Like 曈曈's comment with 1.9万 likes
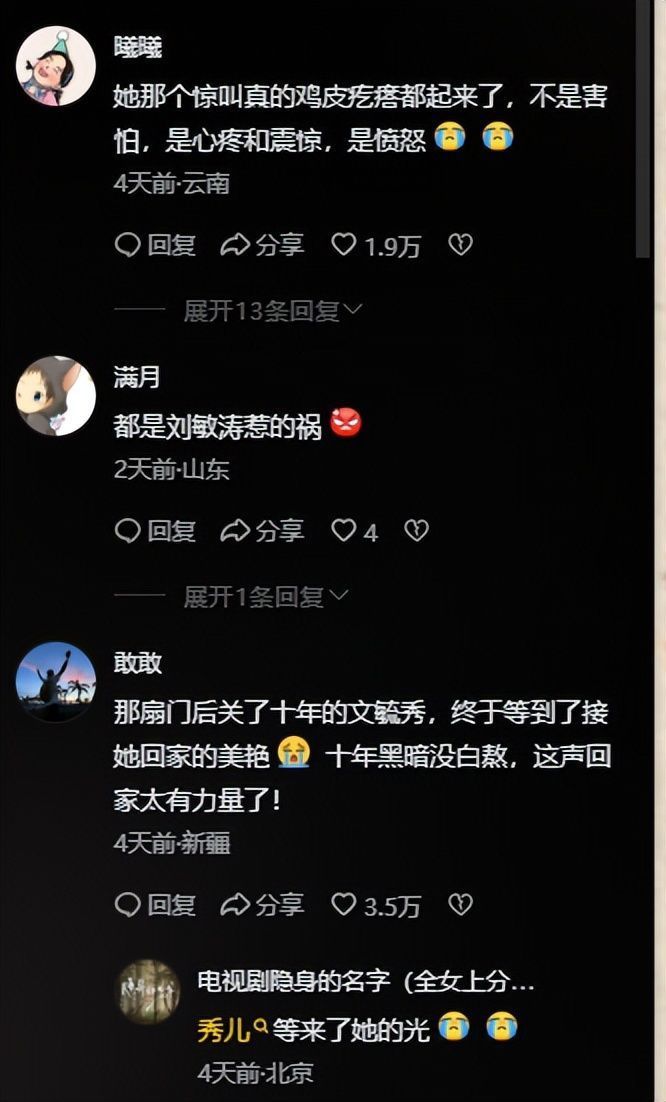 376,245
